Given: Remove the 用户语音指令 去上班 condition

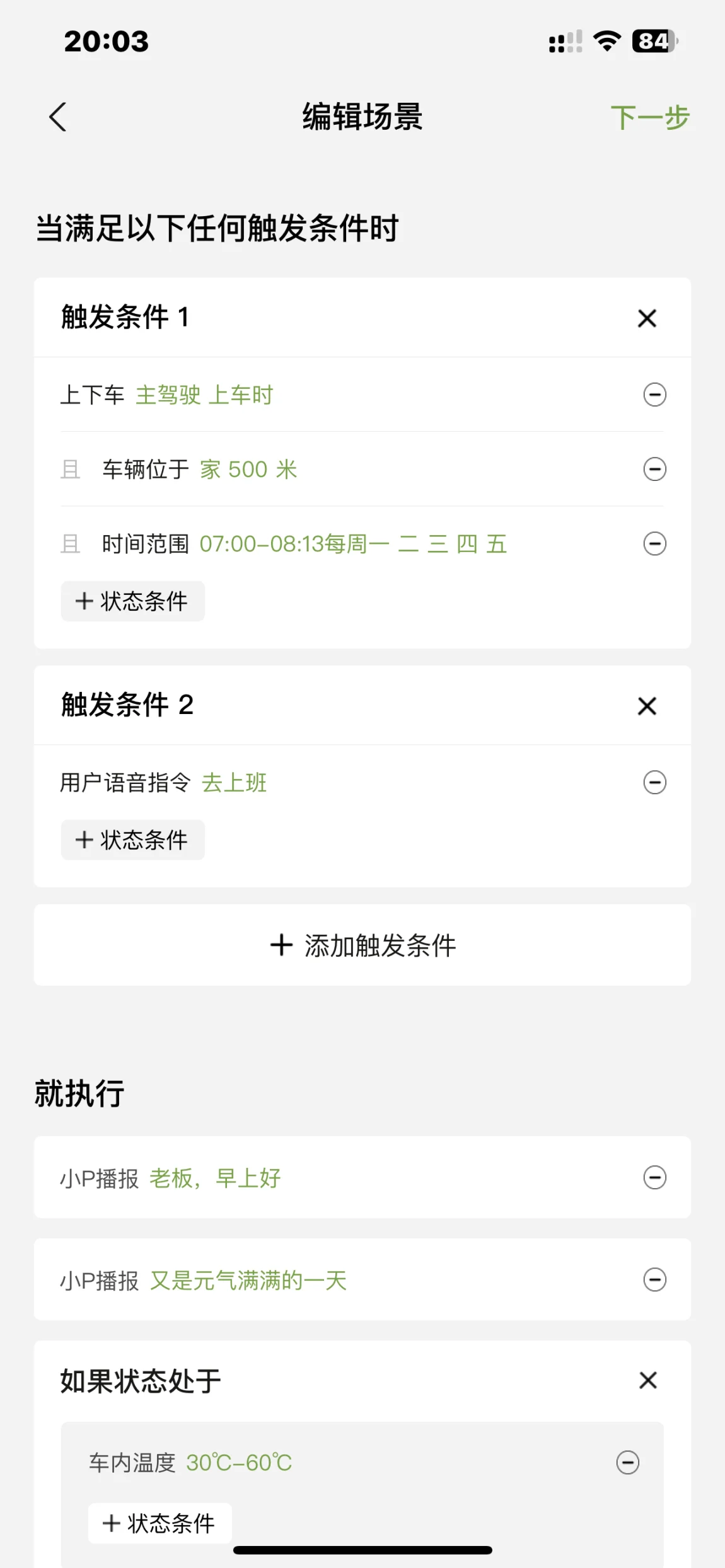Looking at the screenshot, I should 654,783.
